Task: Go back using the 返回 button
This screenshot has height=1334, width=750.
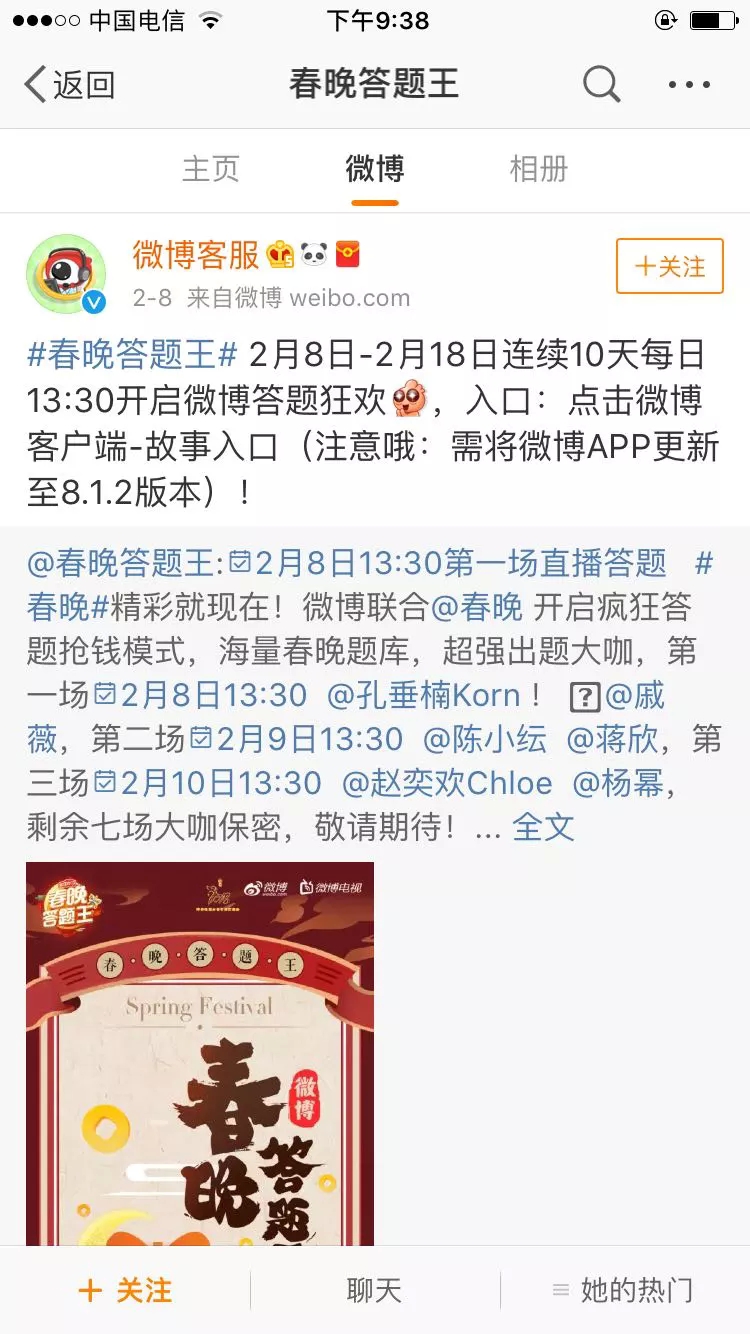Action: (69, 86)
